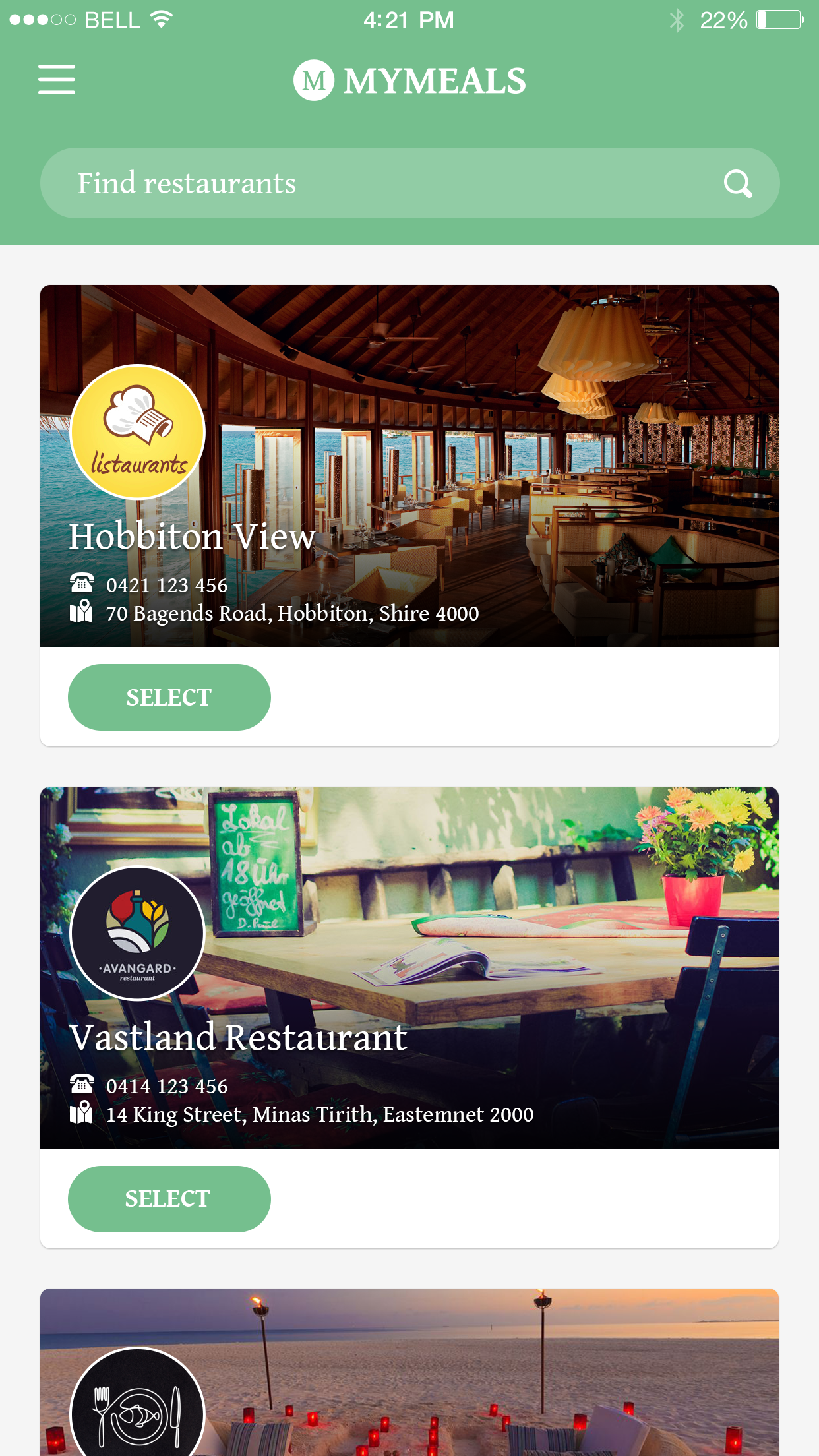Click the phone icon next to 0421 123 456
This screenshot has width=819, height=1456.
pyautogui.click(x=82, y=583)
